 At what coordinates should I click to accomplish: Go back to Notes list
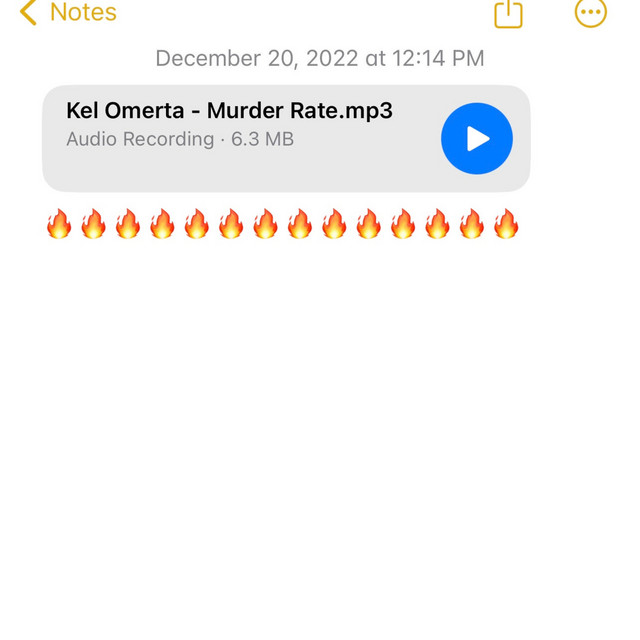[68, 13]
